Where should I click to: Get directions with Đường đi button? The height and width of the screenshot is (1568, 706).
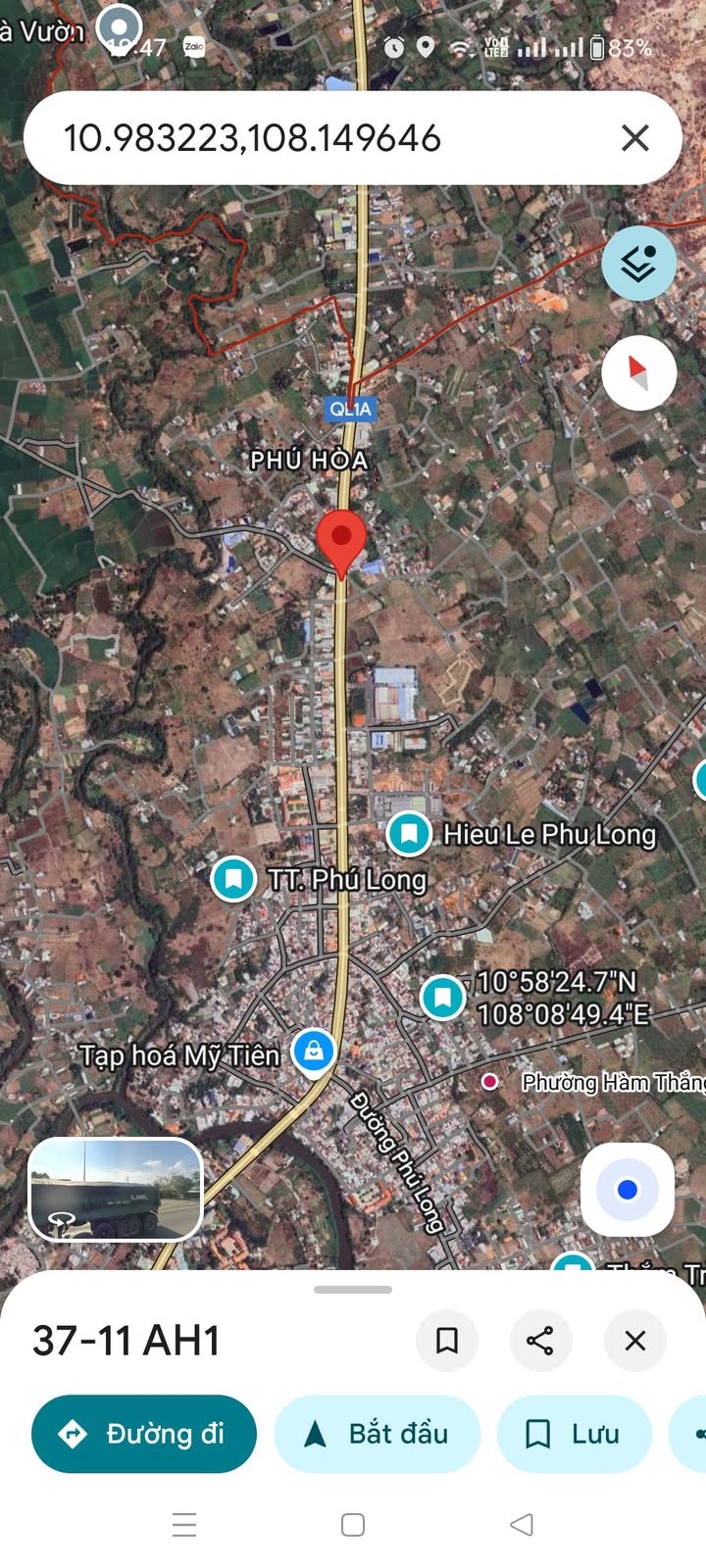click(144, 1434)
